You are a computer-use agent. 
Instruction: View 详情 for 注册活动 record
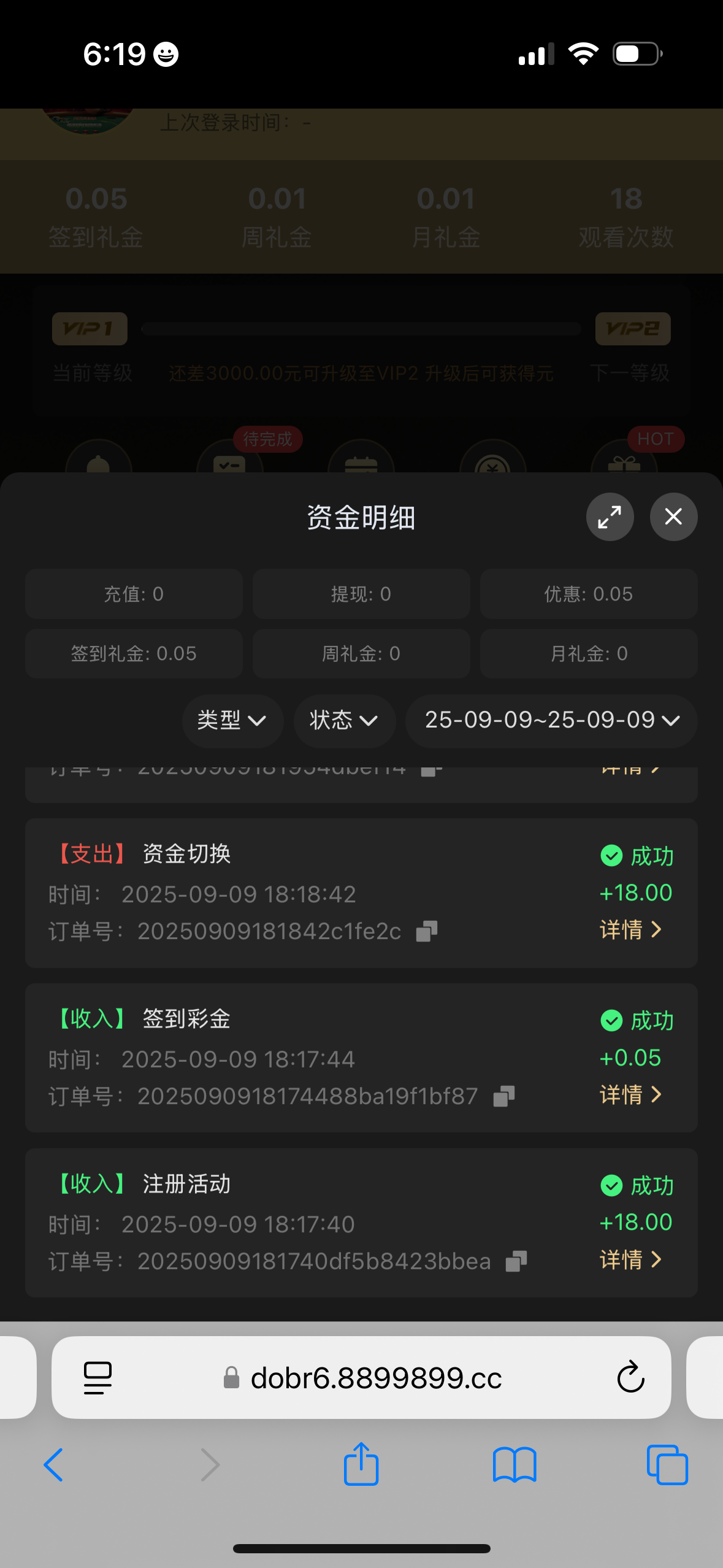(630, 1259)
